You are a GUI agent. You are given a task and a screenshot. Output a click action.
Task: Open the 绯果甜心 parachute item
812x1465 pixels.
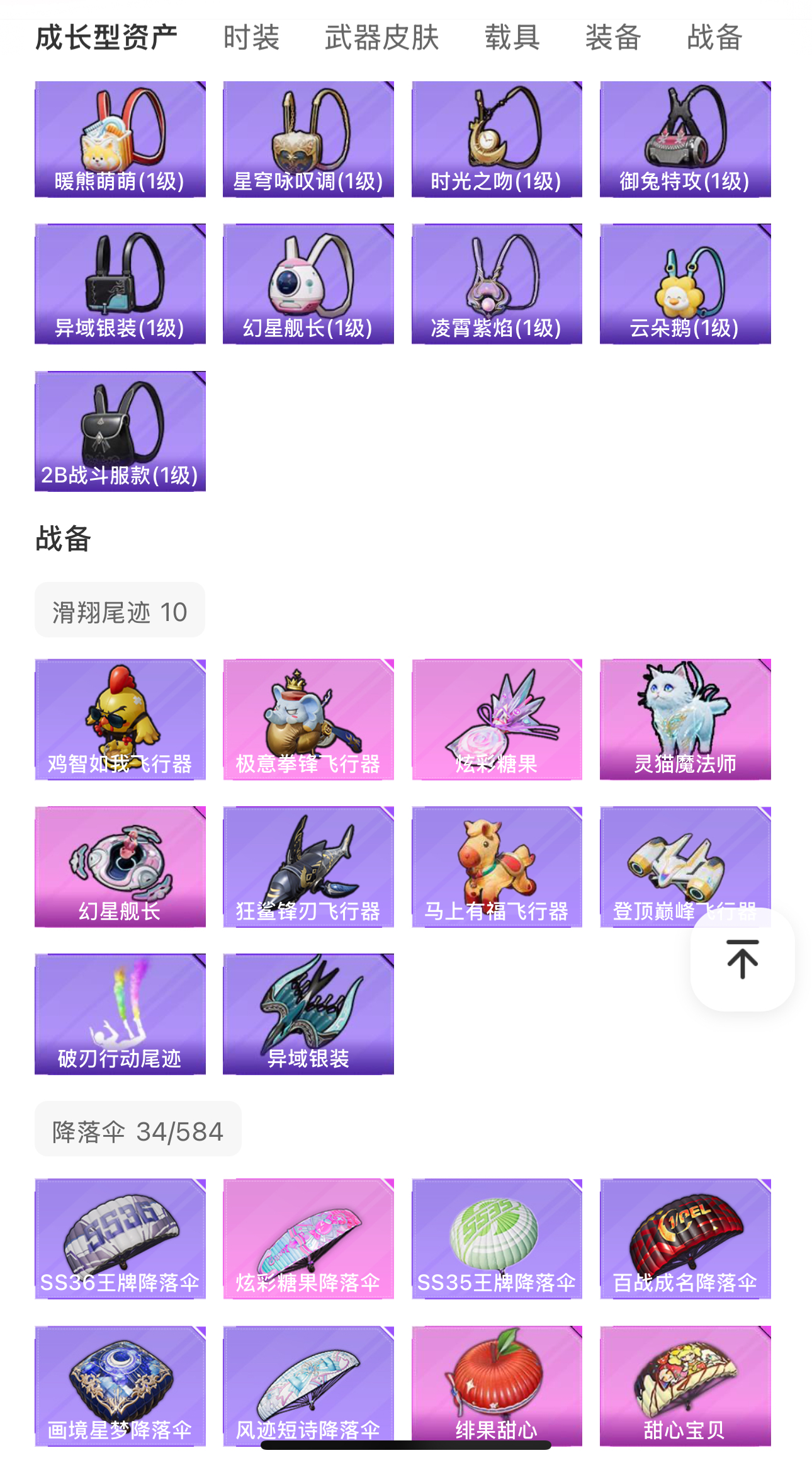click(497, 1386)
